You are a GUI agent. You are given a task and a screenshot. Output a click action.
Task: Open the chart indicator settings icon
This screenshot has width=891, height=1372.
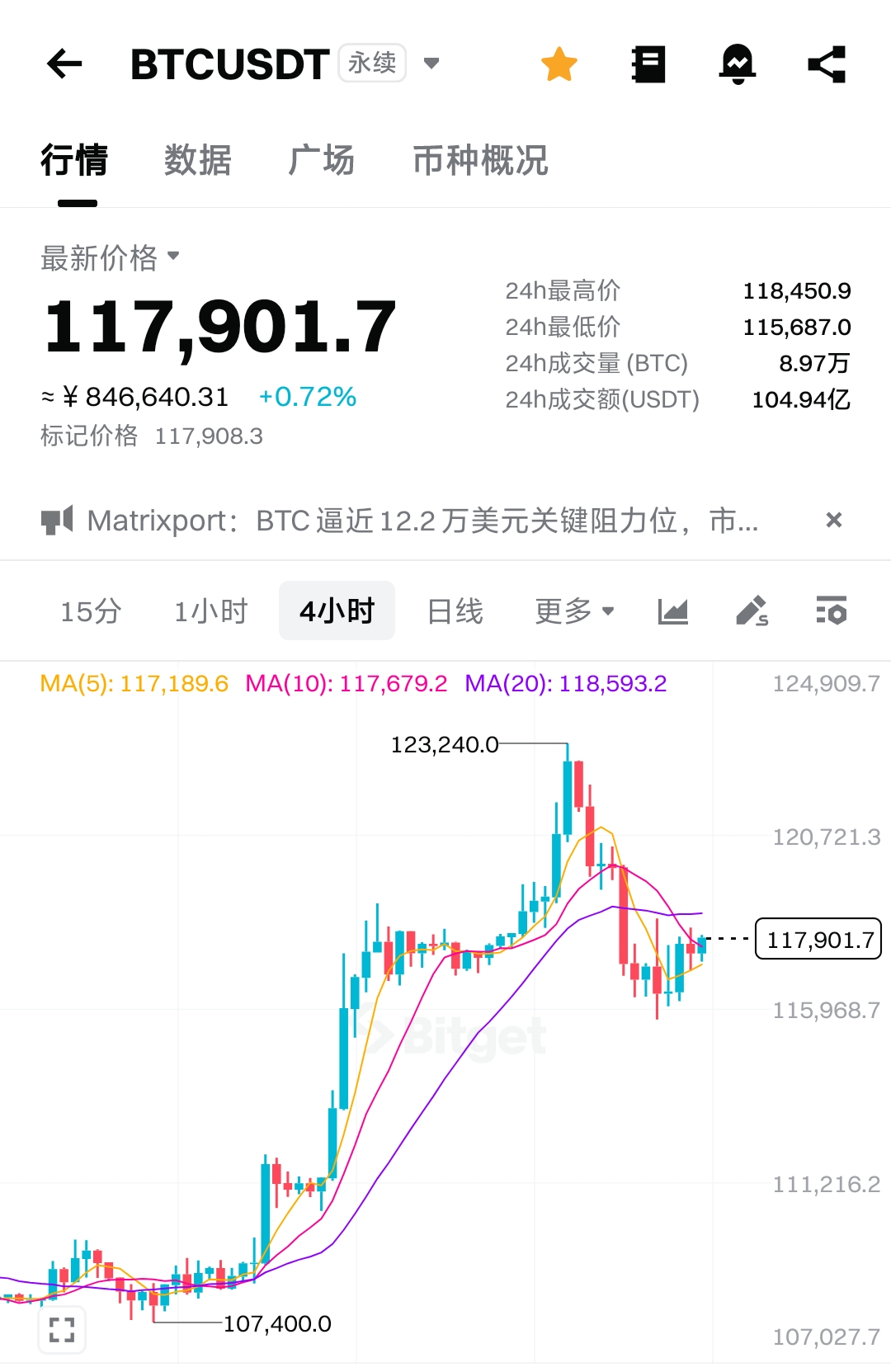click(831, 611)
